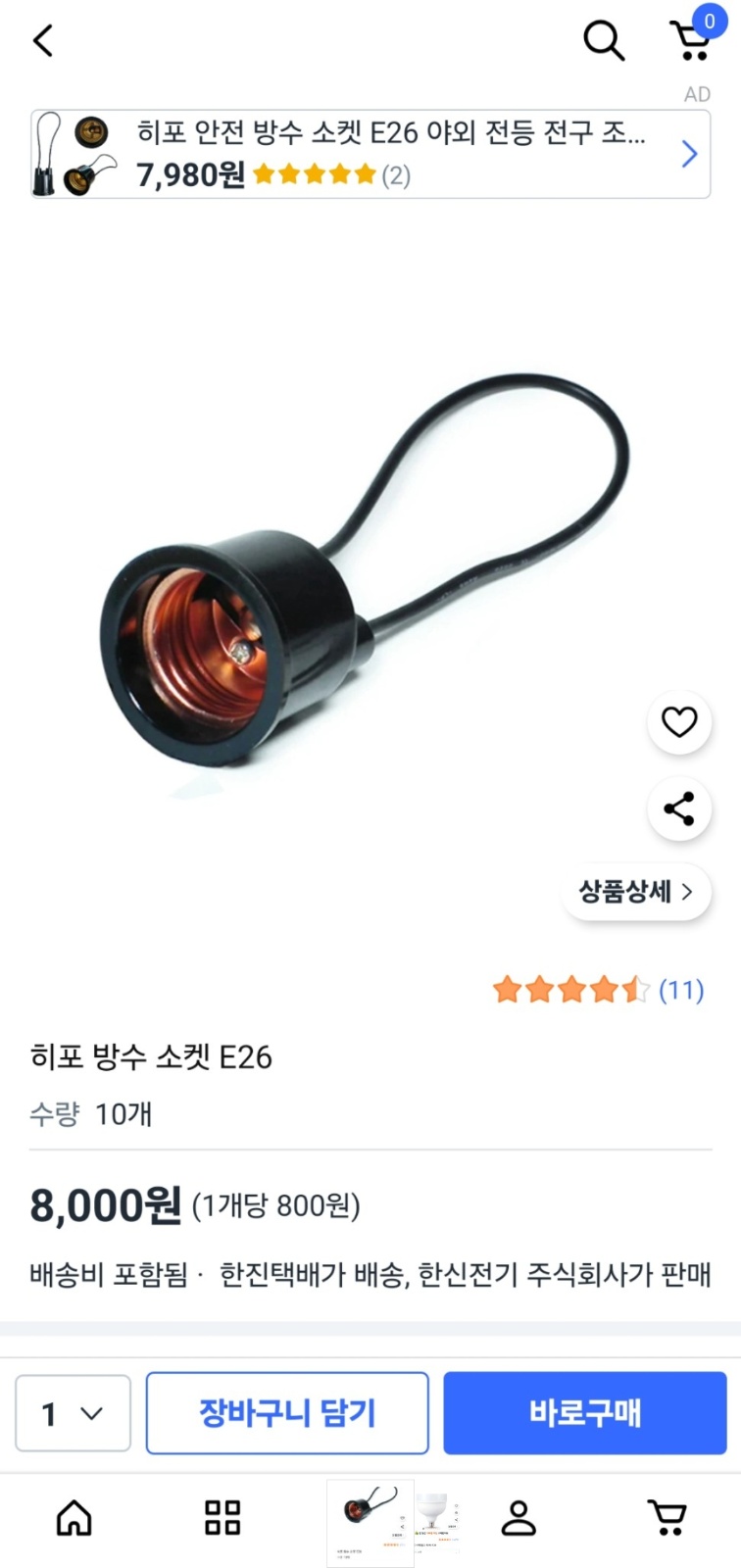This screenshot has width=741, height=1568.
Task: Open the sponsored AD product via its chevron
Action: click(689, 154)
